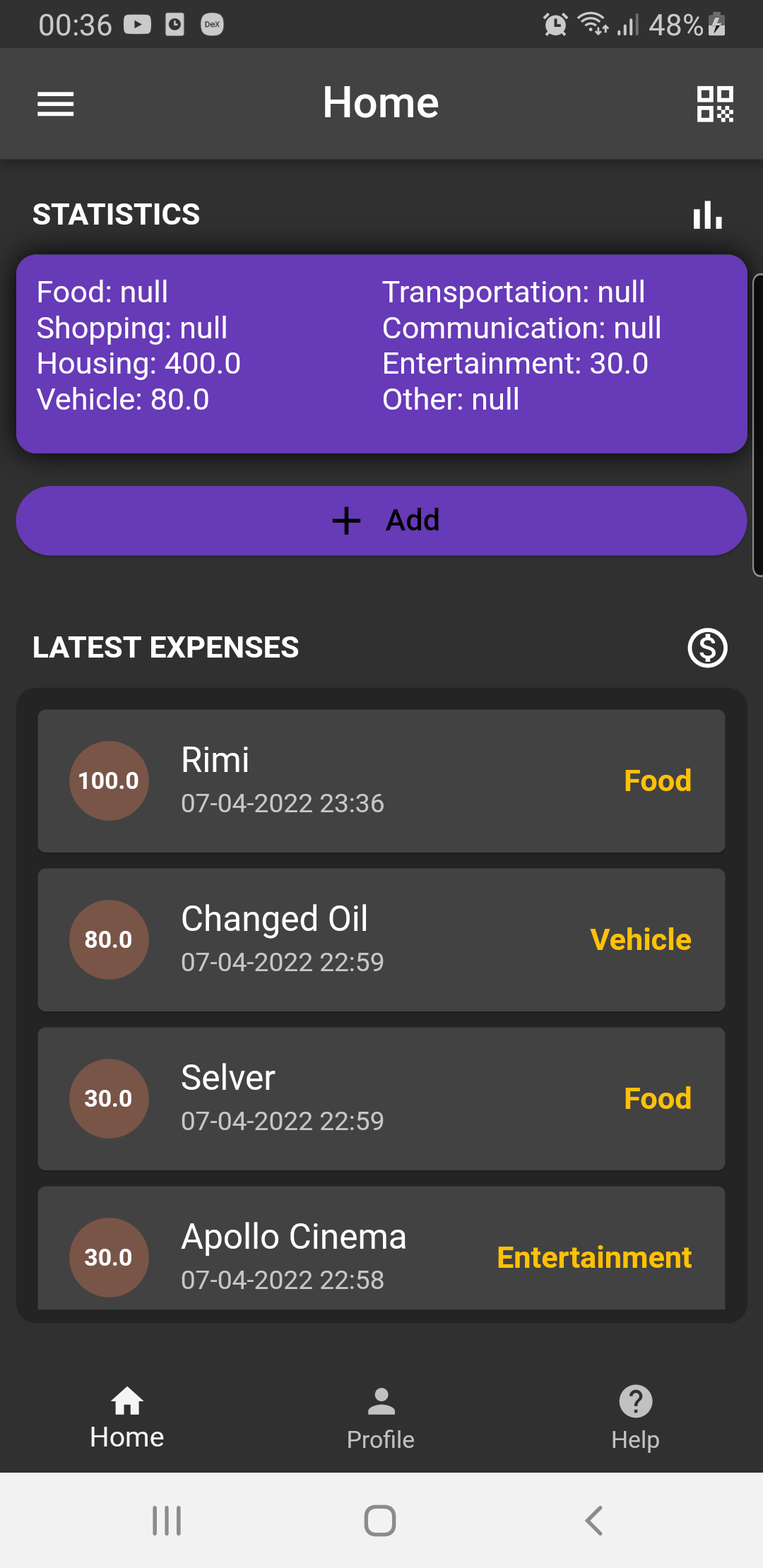Image resolution: width=763 pixels, height=1568 pixels.
Task: Tap the 80.0 circle on Changed Oil entry
Action: (x=108, y=939)
